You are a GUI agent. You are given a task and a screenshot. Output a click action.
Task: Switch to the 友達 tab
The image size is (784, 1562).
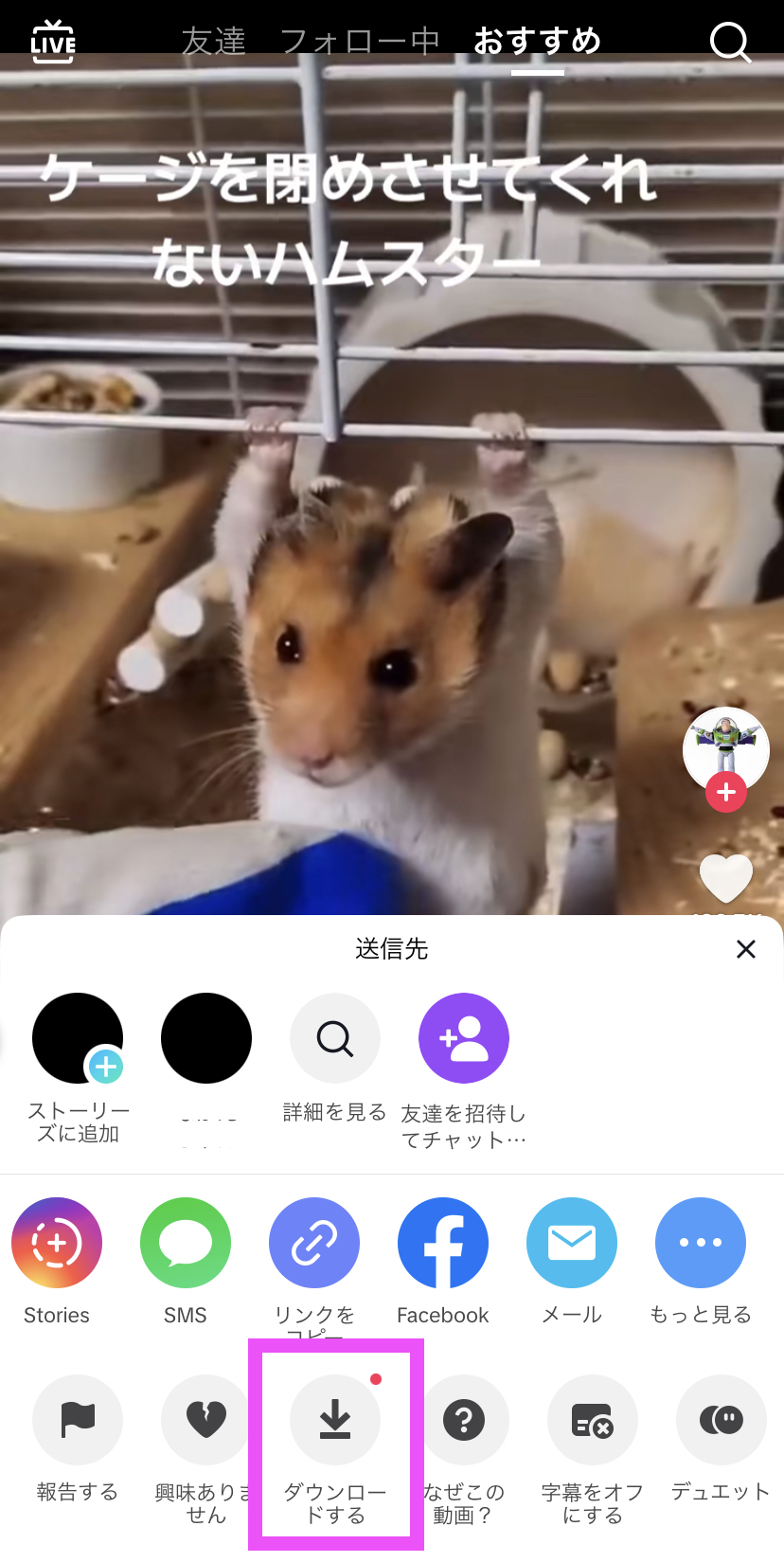pos(213,42)
